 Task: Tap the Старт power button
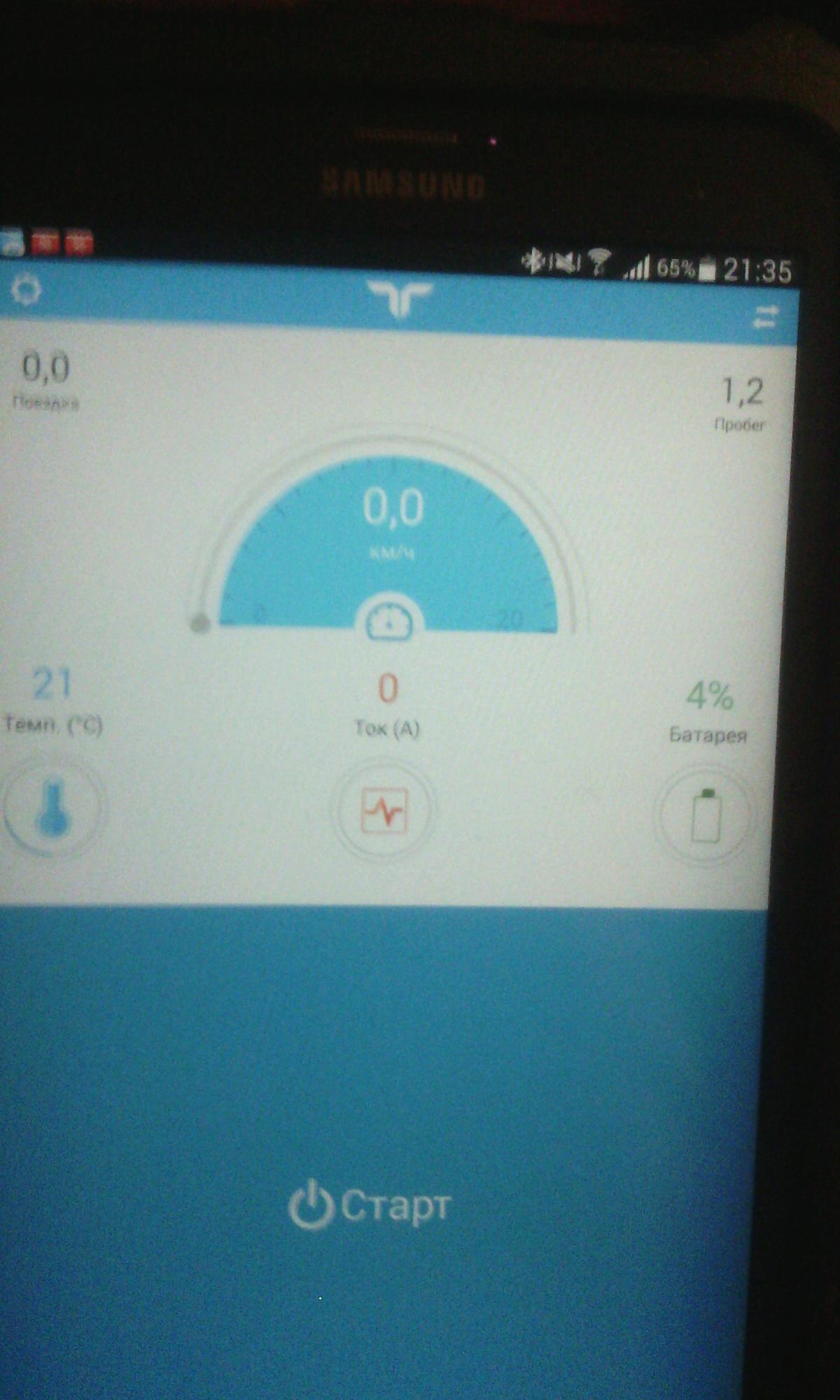point(369,1205)
